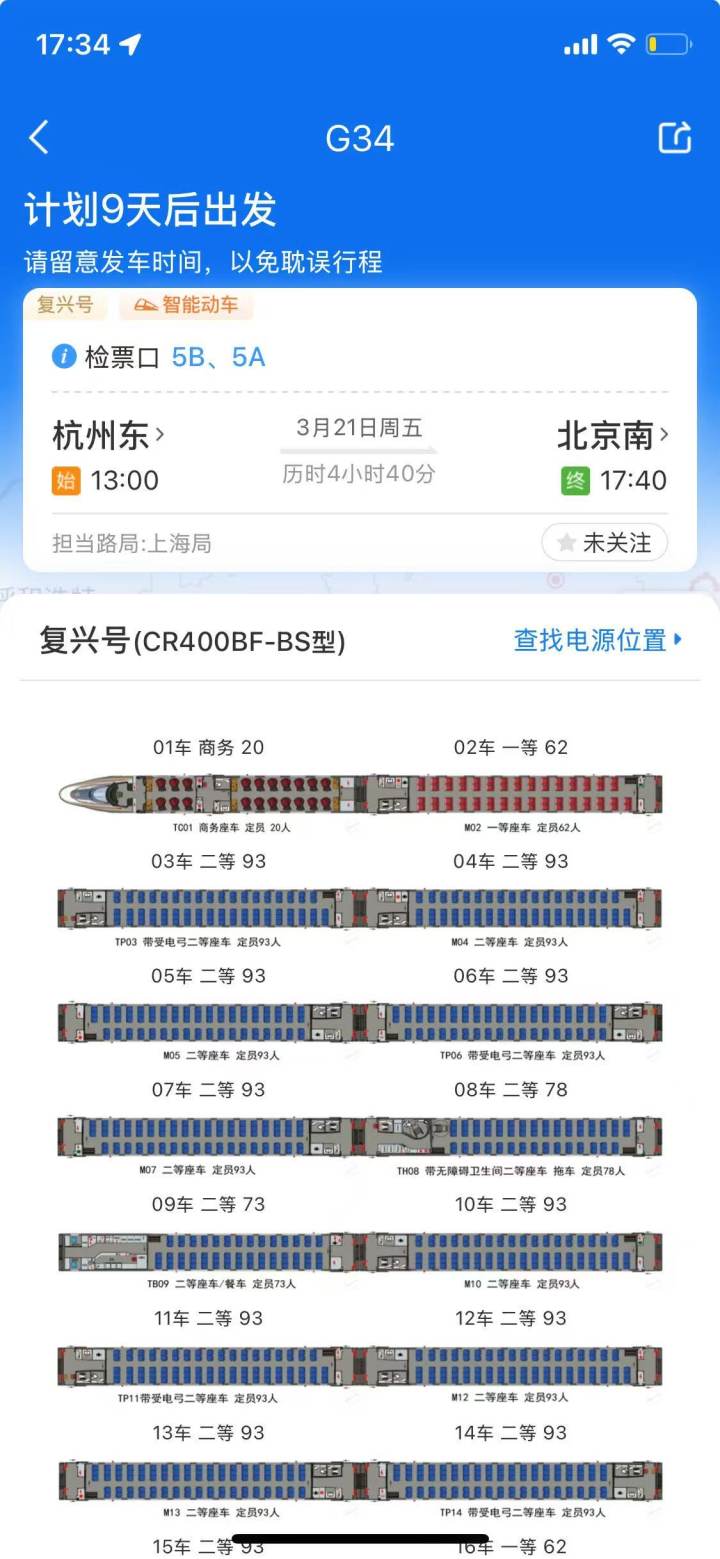Tap the 检票口 info icon
The height and width of the screenshot is (1559, 720).
64,357
